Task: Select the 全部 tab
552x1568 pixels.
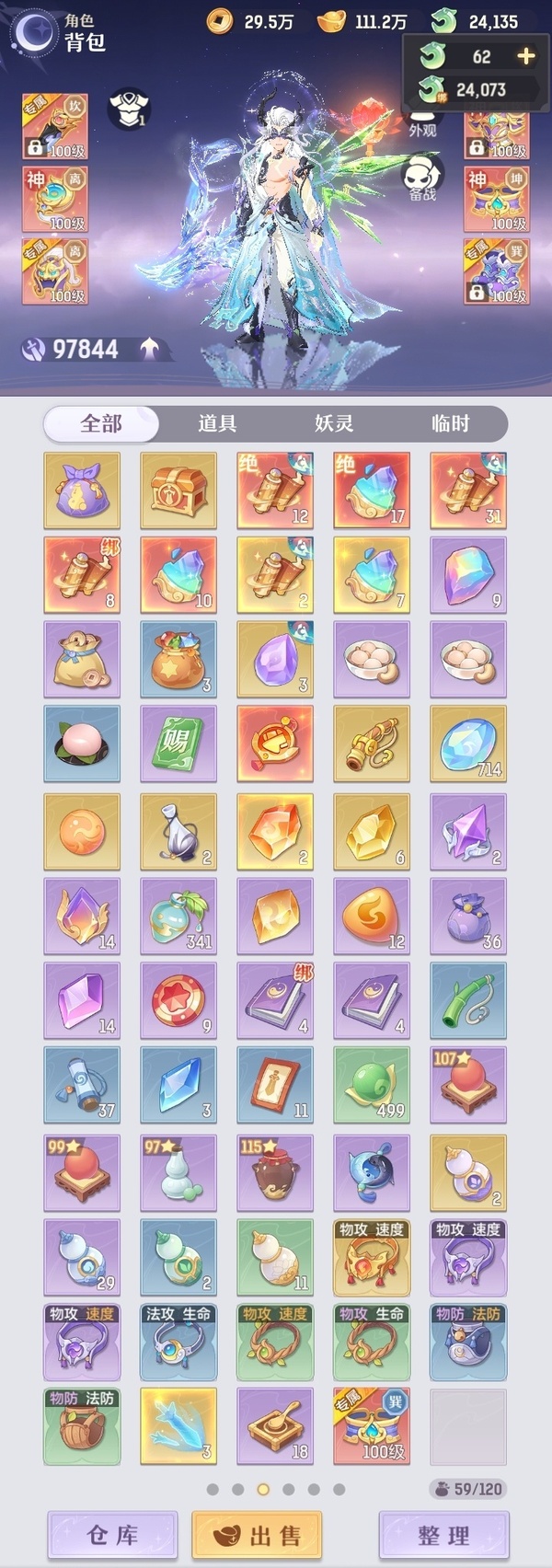Action: click(101, 423)
